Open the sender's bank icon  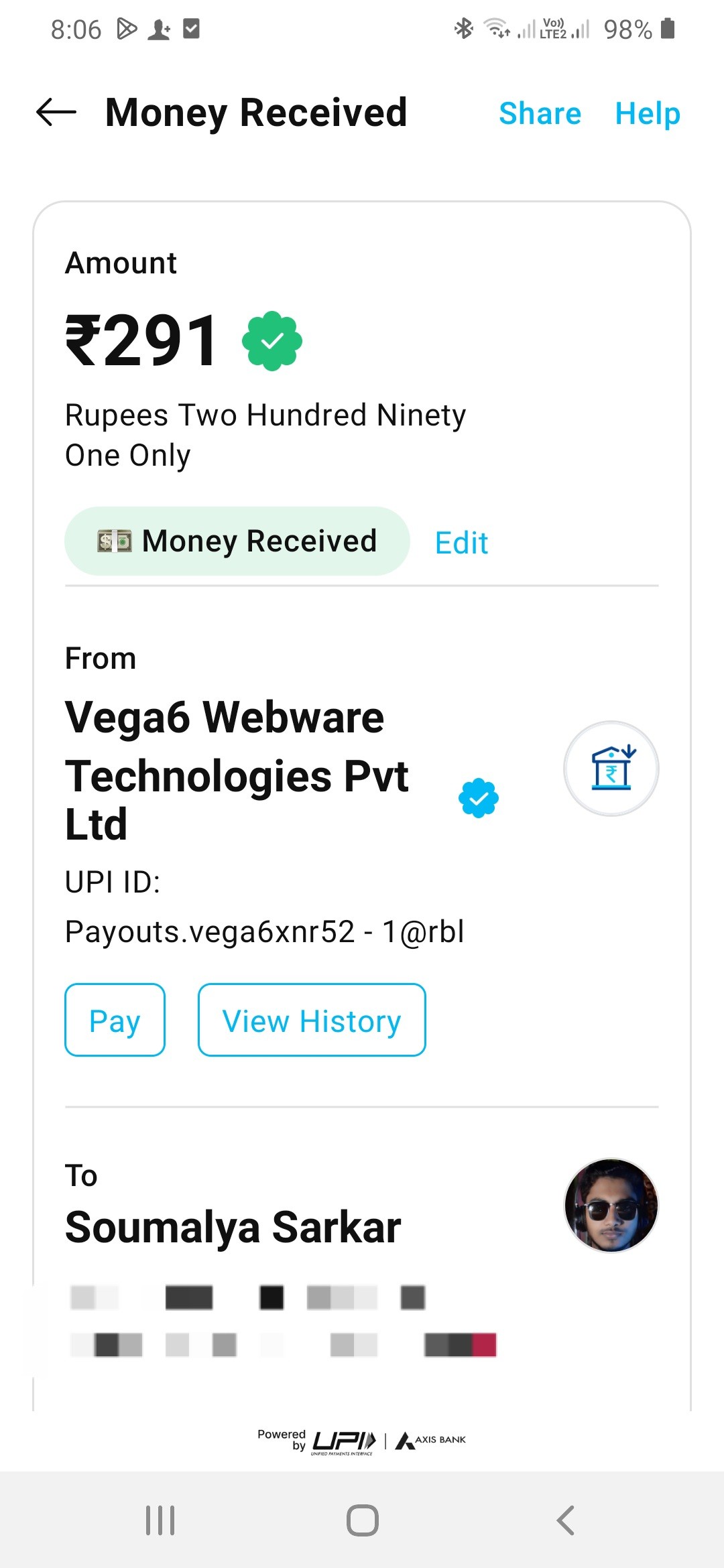coord(611,769)
